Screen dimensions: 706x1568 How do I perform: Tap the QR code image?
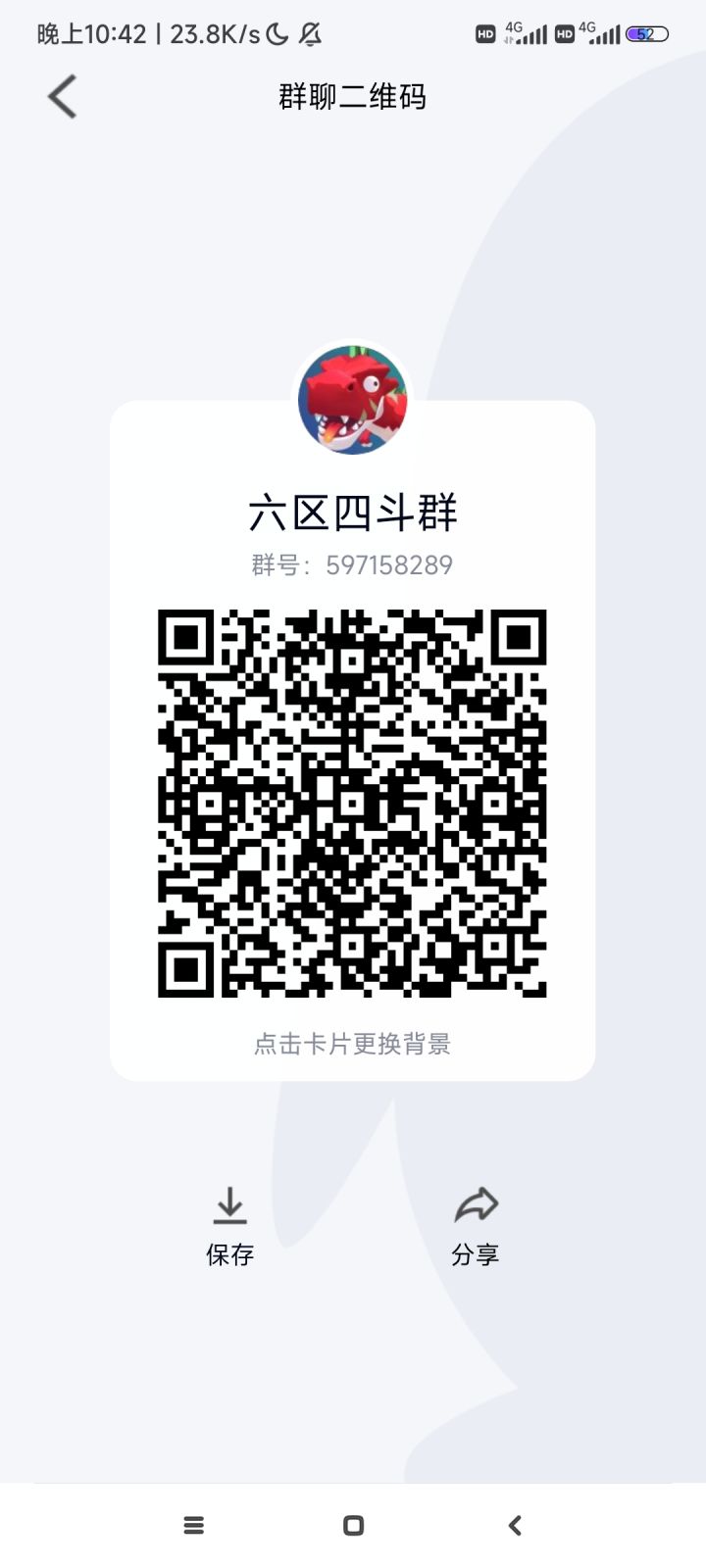point(353,804)
